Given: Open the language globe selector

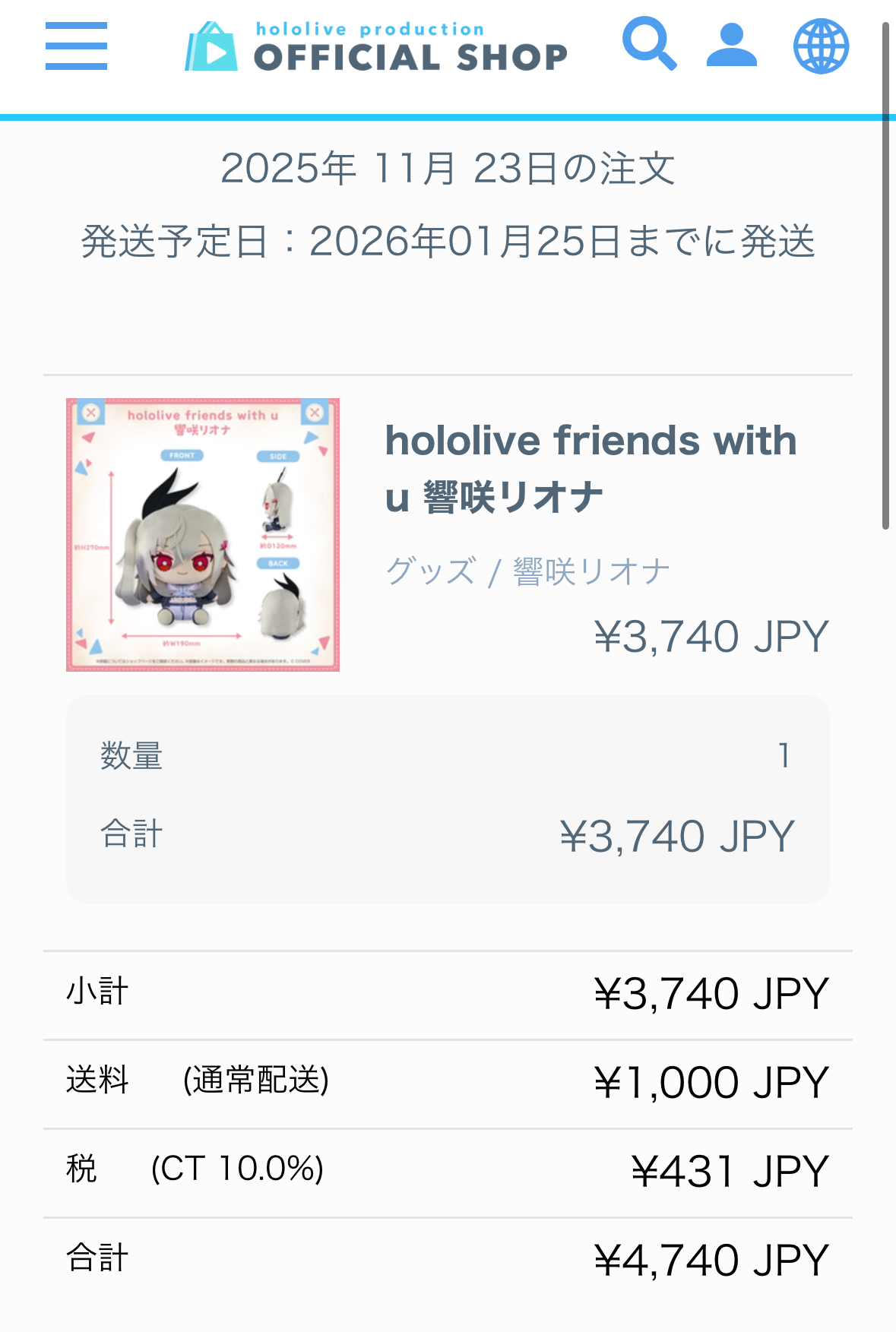Looking at the screenshot, I should point(821,46).
